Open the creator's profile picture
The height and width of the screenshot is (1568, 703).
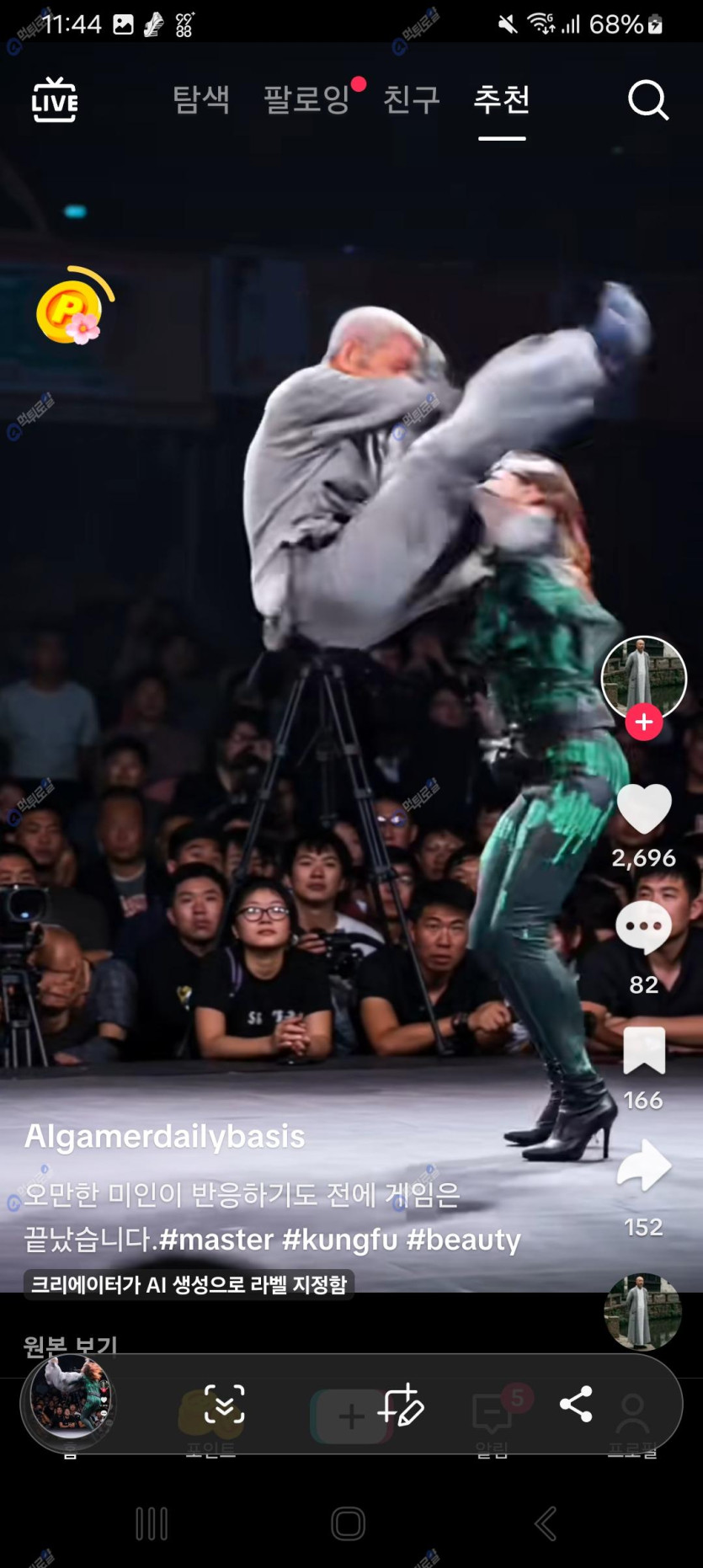point(643,676)
